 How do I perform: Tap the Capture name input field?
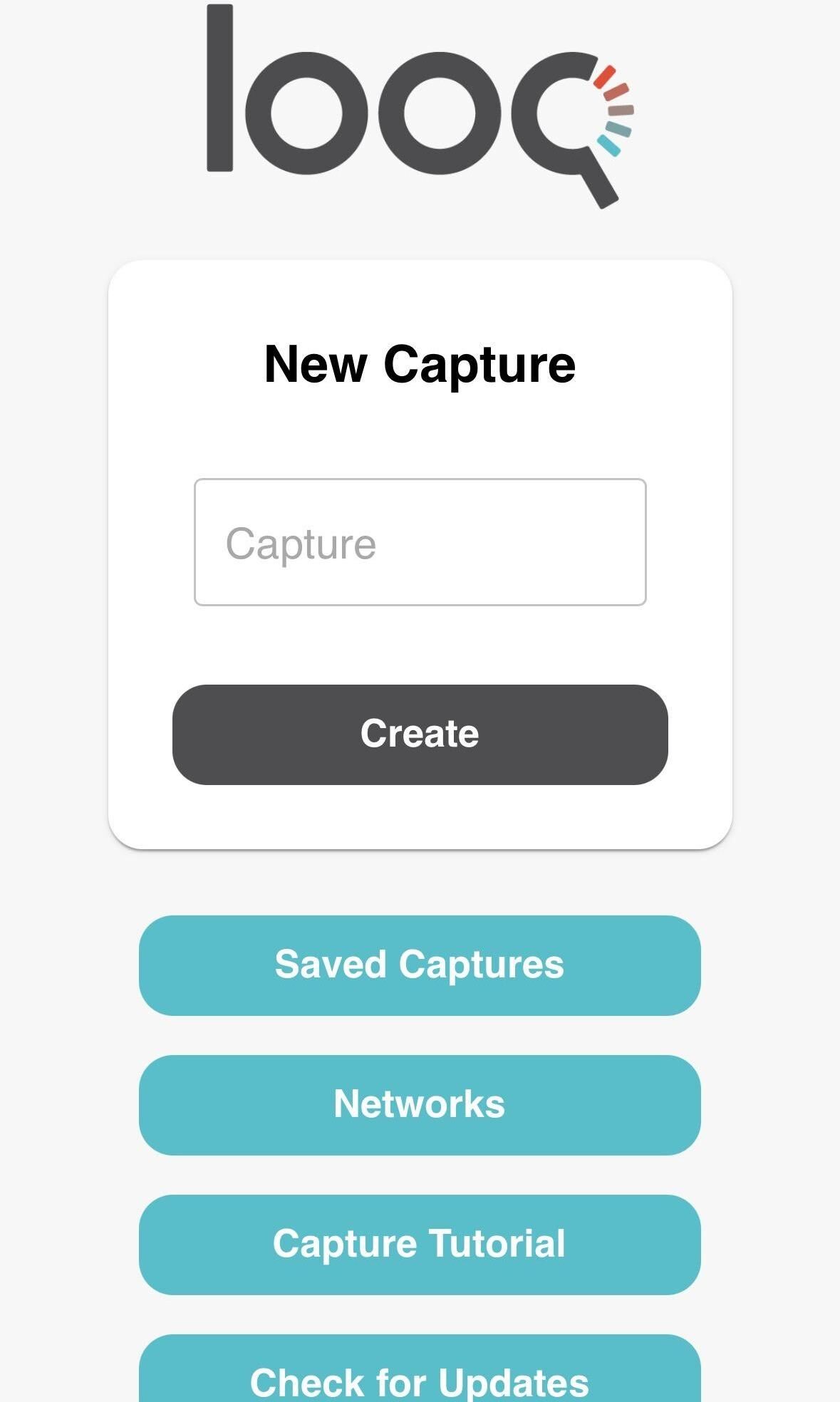tap(420, 542)
